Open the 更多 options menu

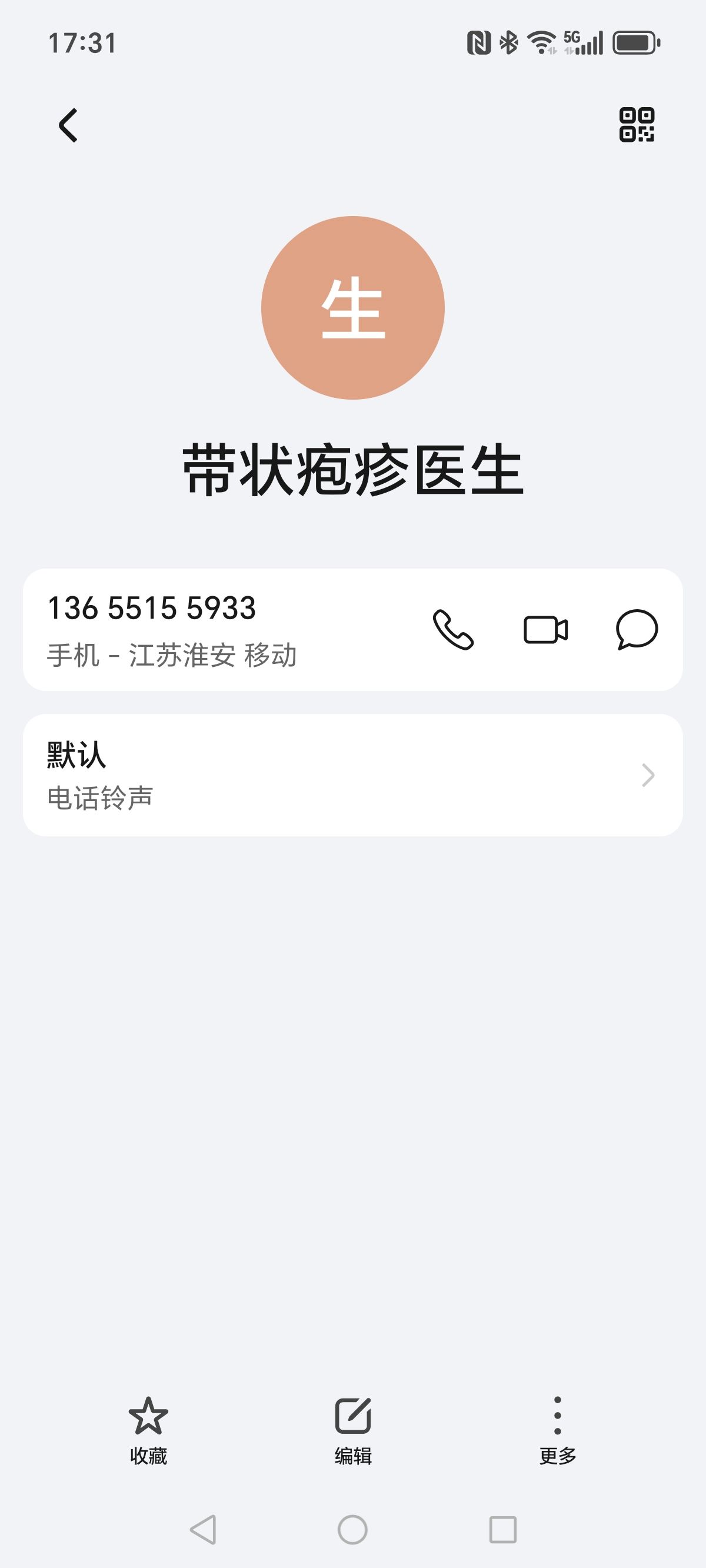[x=558, y=1430]
